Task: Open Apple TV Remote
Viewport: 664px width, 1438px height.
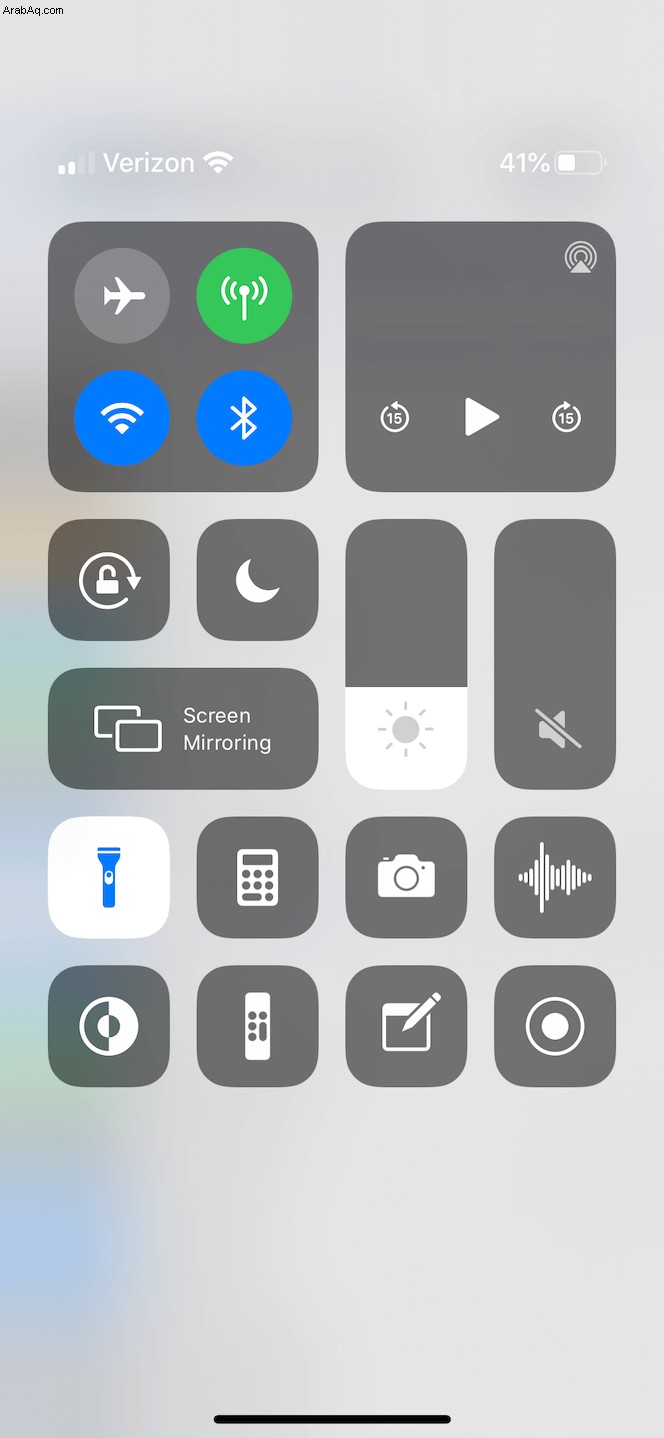Action: click(257, 1026)
